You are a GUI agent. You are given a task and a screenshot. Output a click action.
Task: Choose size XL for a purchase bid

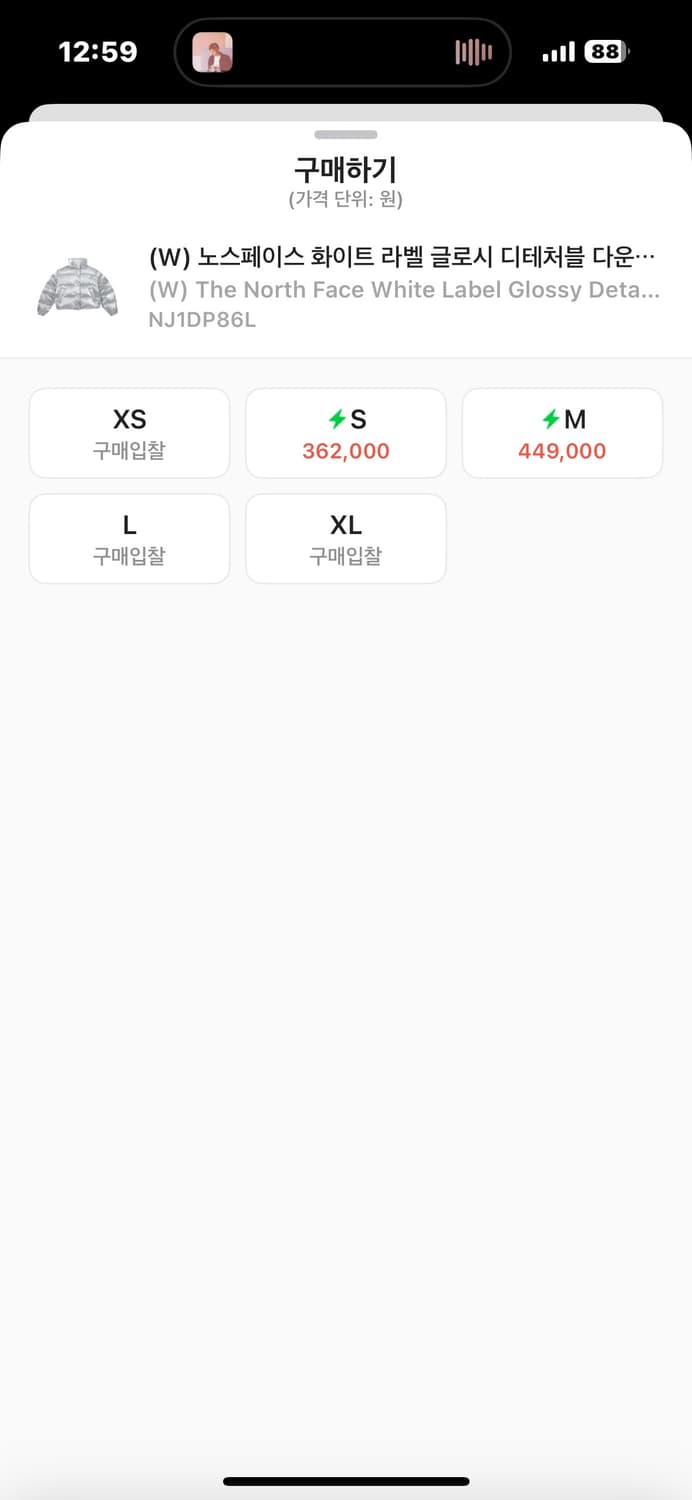[346, 539]
